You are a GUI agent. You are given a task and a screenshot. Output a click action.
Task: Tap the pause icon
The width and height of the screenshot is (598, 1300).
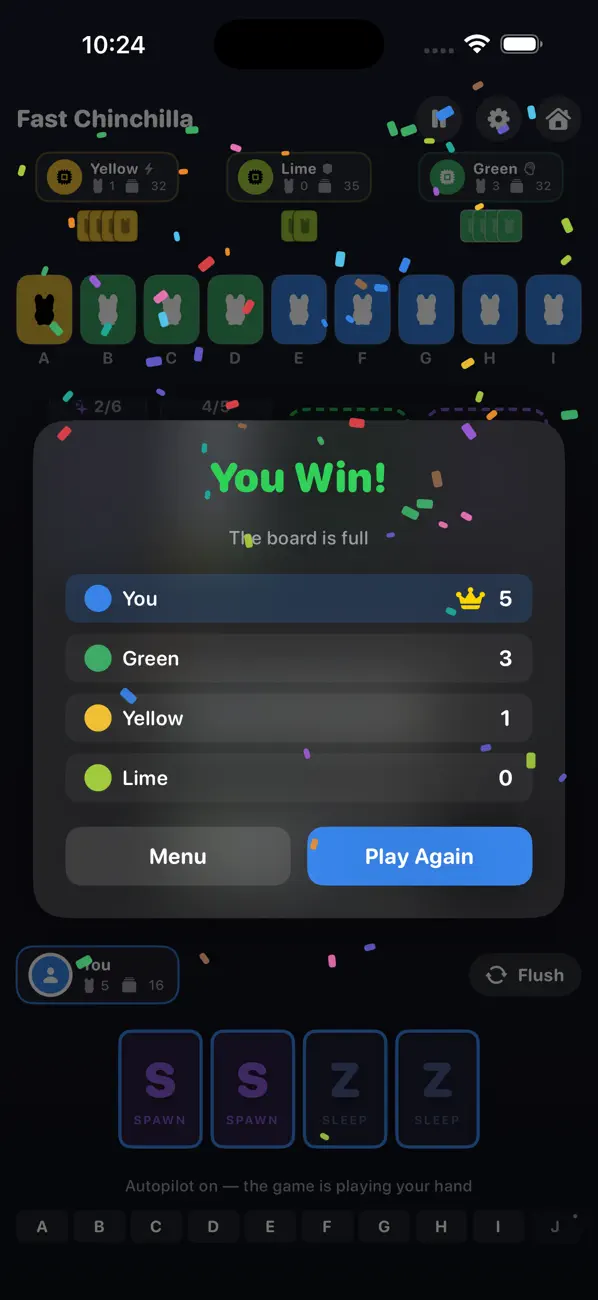click(x=439, y=120)
